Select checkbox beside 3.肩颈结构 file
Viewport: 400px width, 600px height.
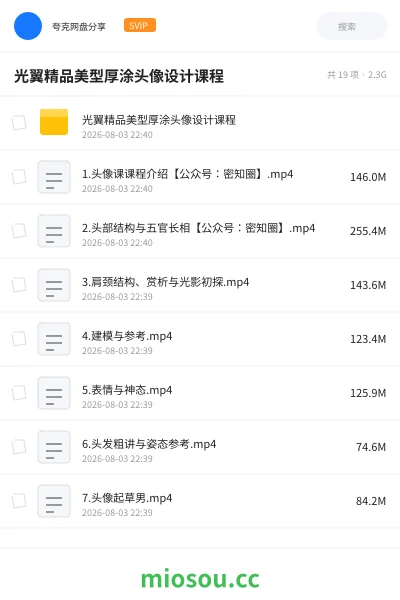point(19,285)
